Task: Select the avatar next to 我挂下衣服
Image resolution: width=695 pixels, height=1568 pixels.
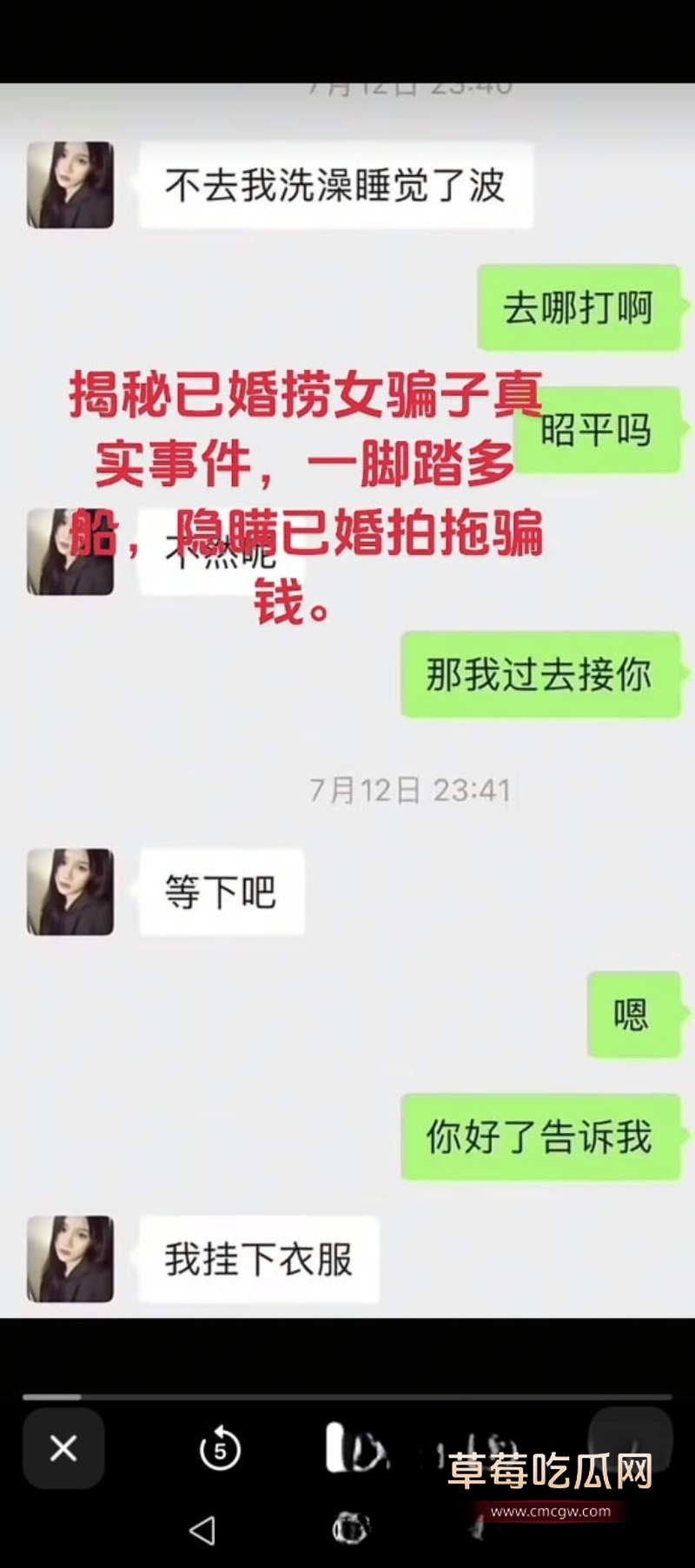Action: pos(69,1261)
